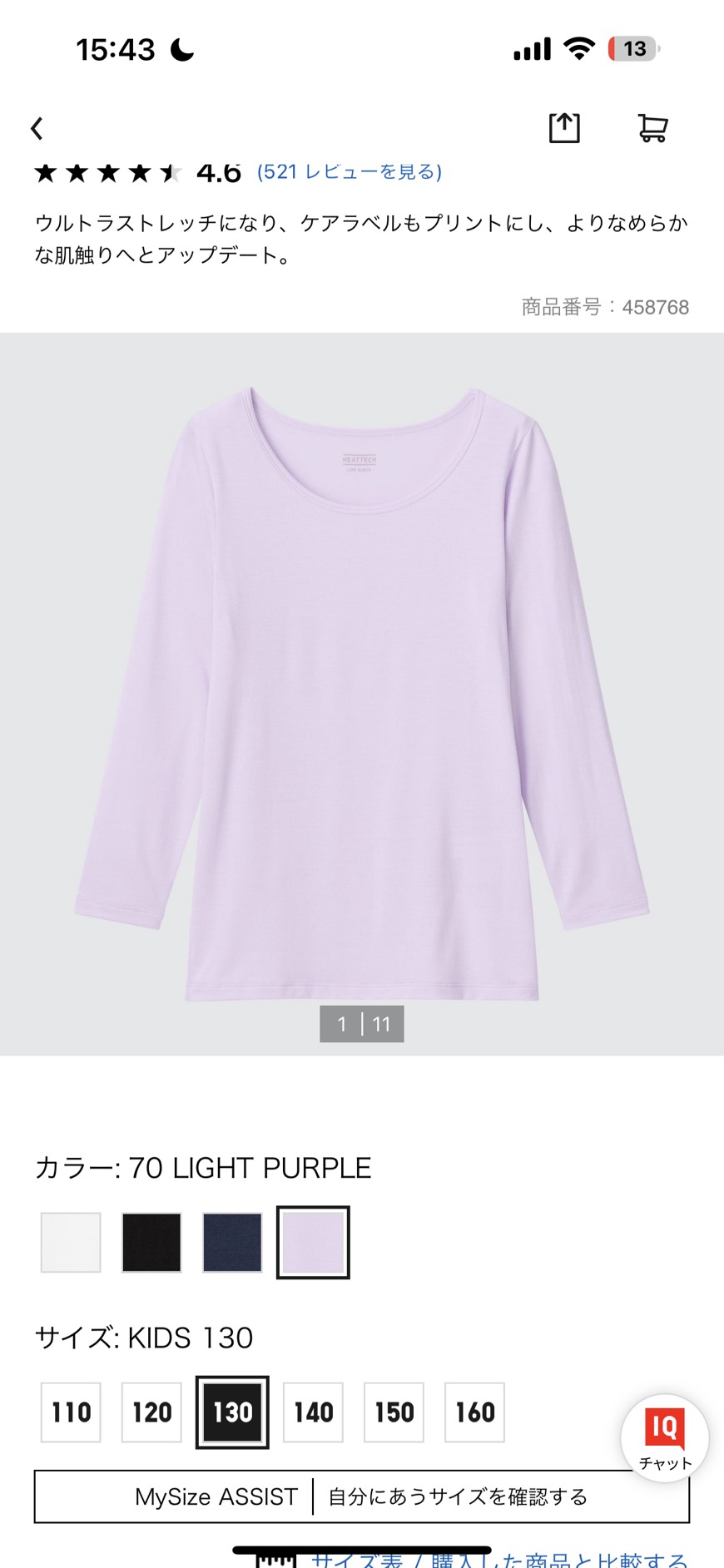Open the shopping cart
This screenshot has width=724, height=1568.
tap(652, 128)
